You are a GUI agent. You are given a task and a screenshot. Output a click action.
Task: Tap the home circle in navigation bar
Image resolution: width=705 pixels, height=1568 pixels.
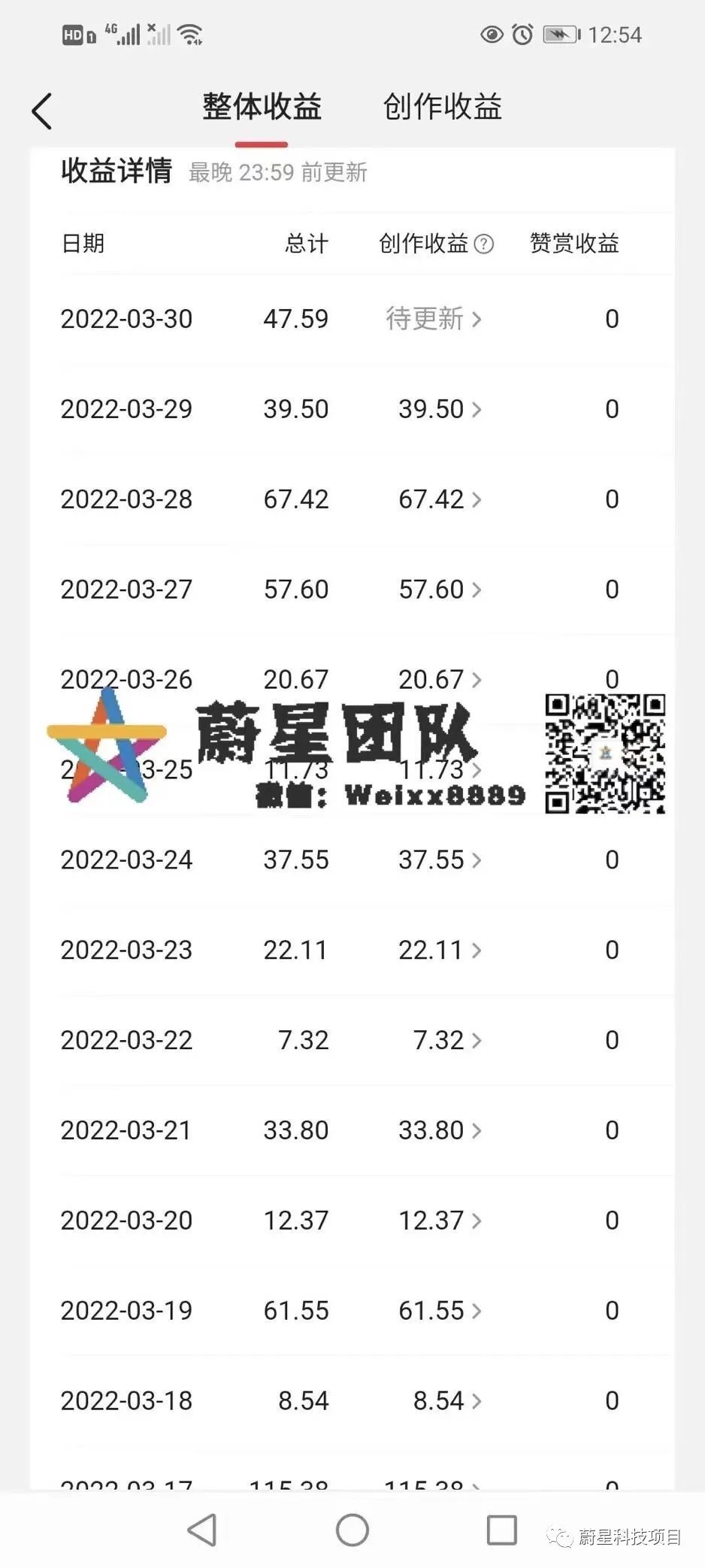pos(352,1529)
